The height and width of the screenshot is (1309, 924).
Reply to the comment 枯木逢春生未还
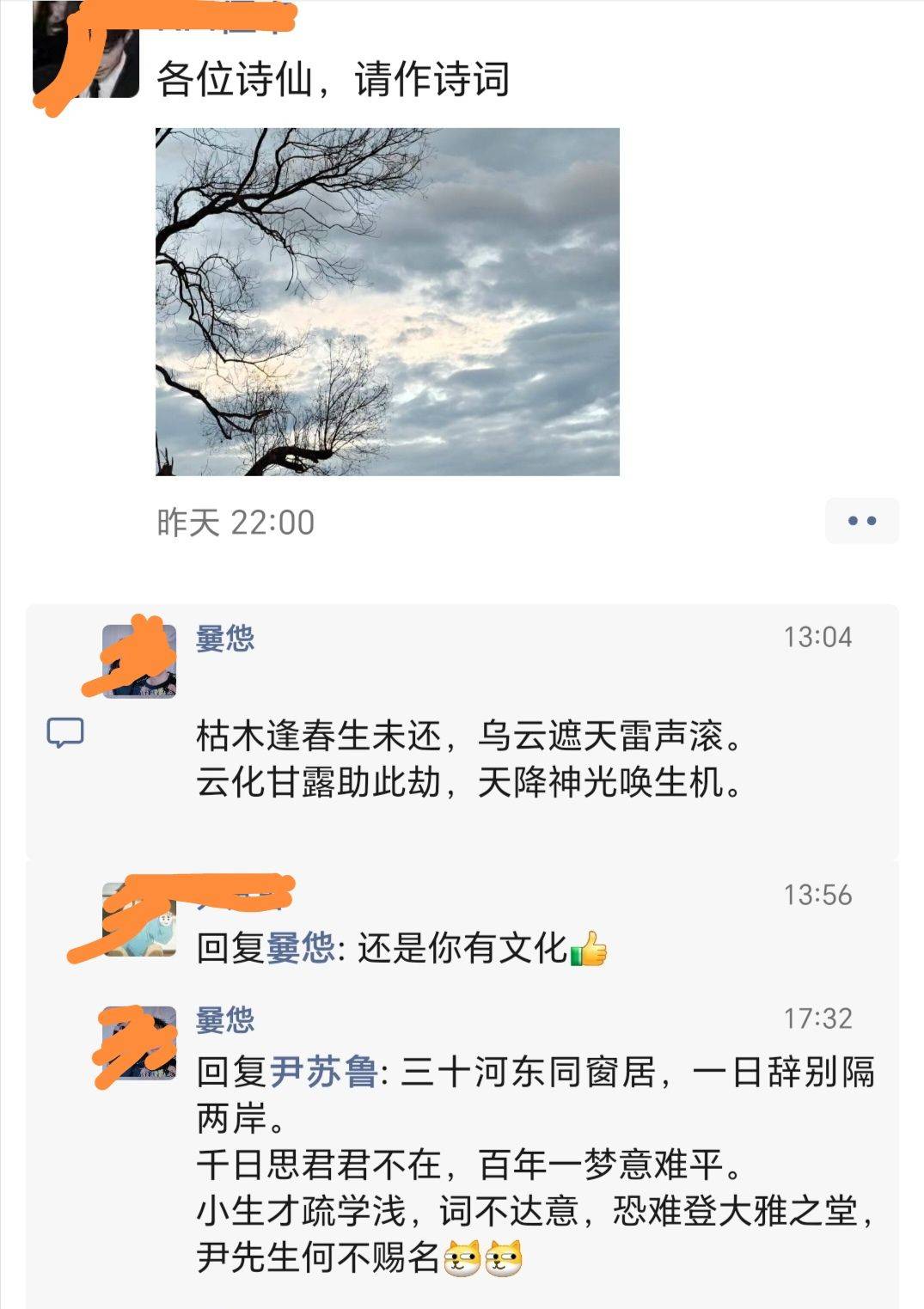coord(468,759)
